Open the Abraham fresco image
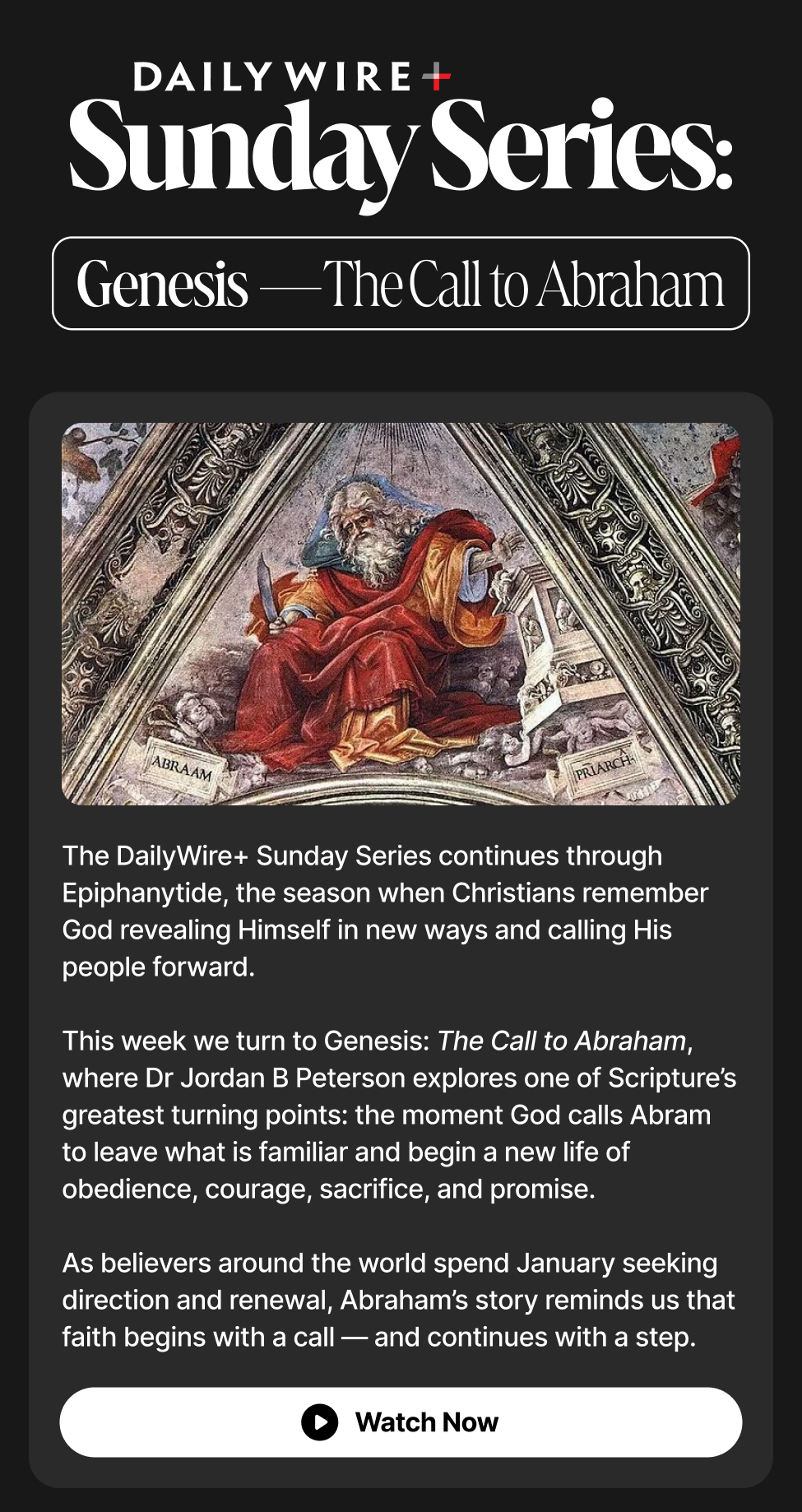This screenshot has height=1512, width=802. [401, 614]
